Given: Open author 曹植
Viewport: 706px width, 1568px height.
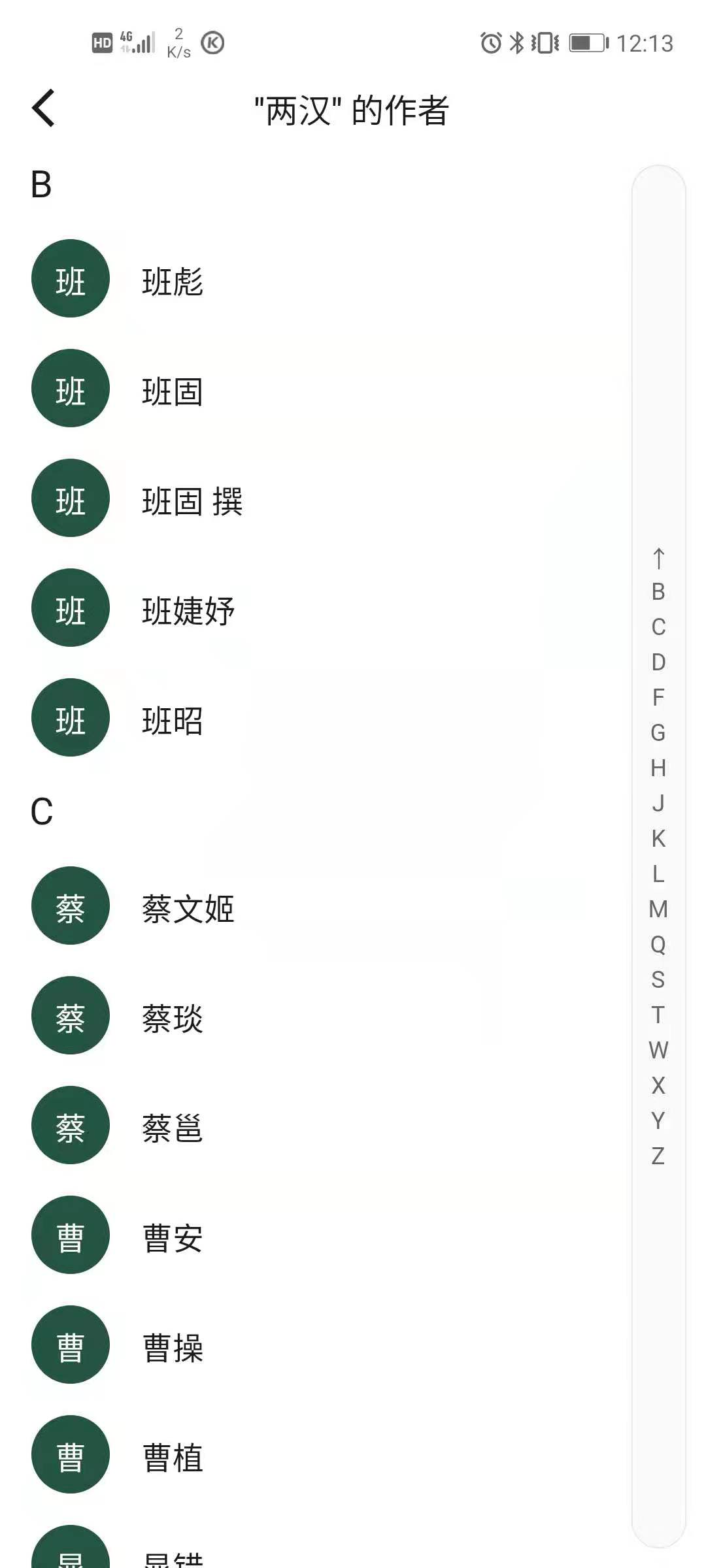Looking at the screenshot, I should [x=173, y=1458].
